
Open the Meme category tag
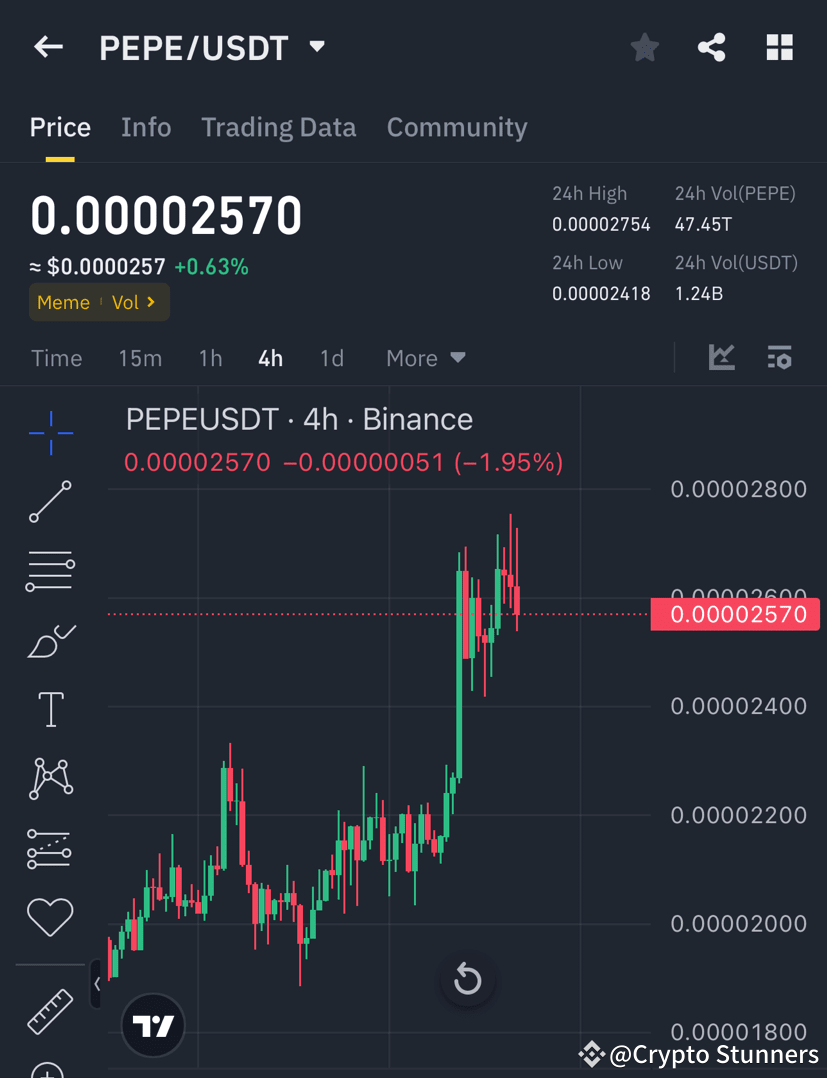(x=63, y=302)
